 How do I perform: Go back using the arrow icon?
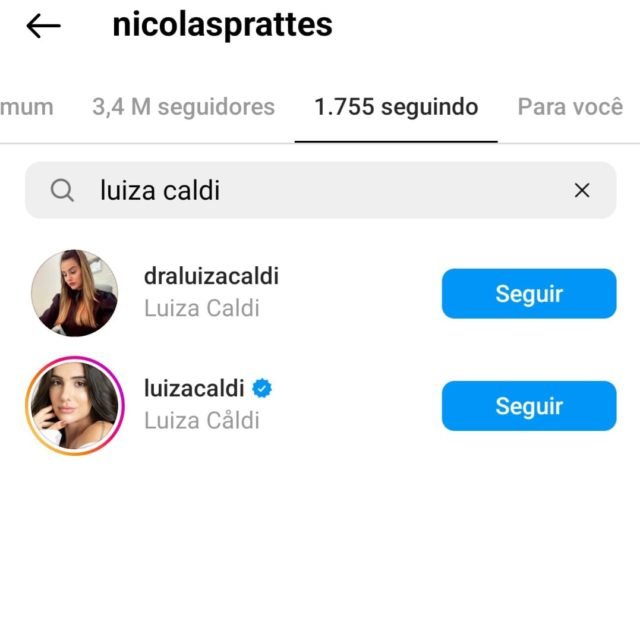click(x=43, y=27)
